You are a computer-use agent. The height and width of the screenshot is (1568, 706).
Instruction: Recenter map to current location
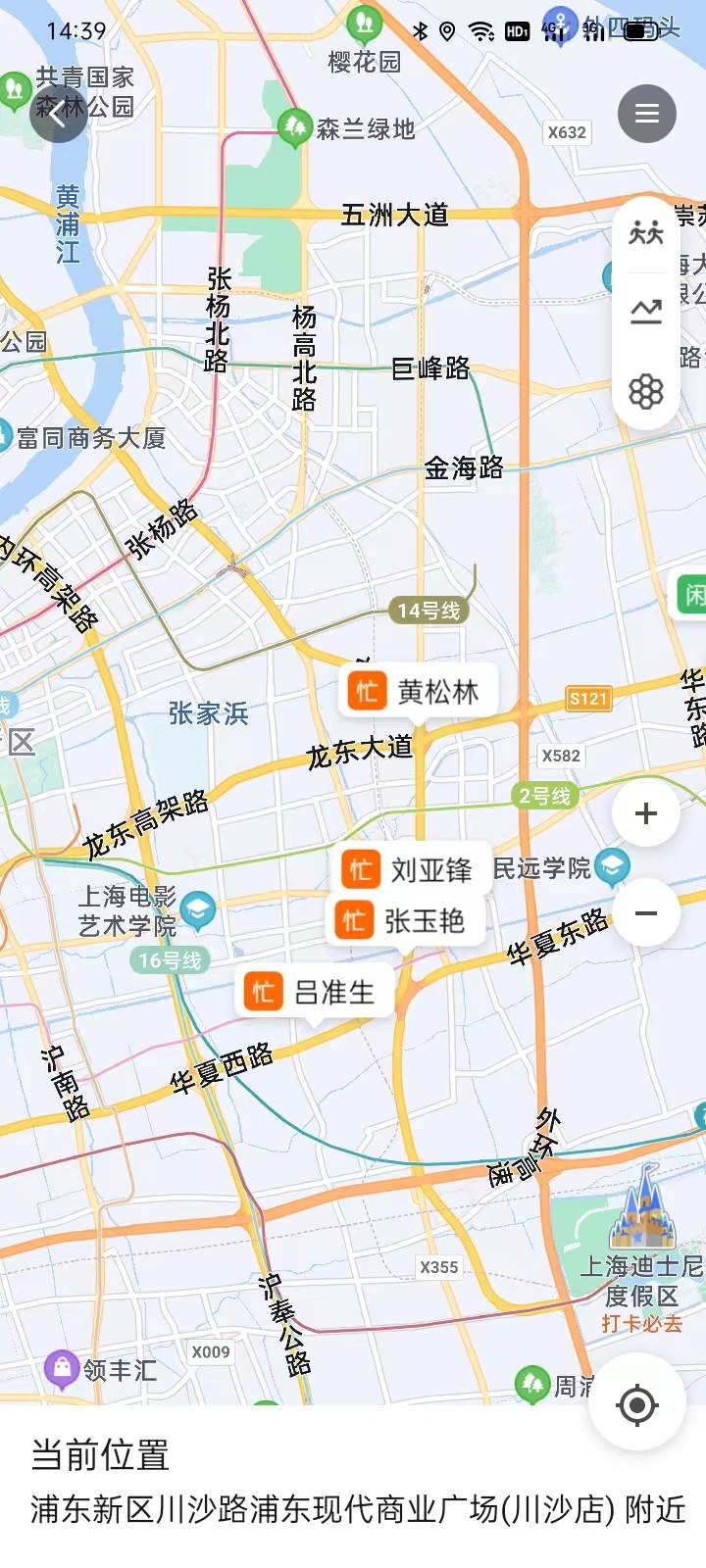[x=637, y=1405]
